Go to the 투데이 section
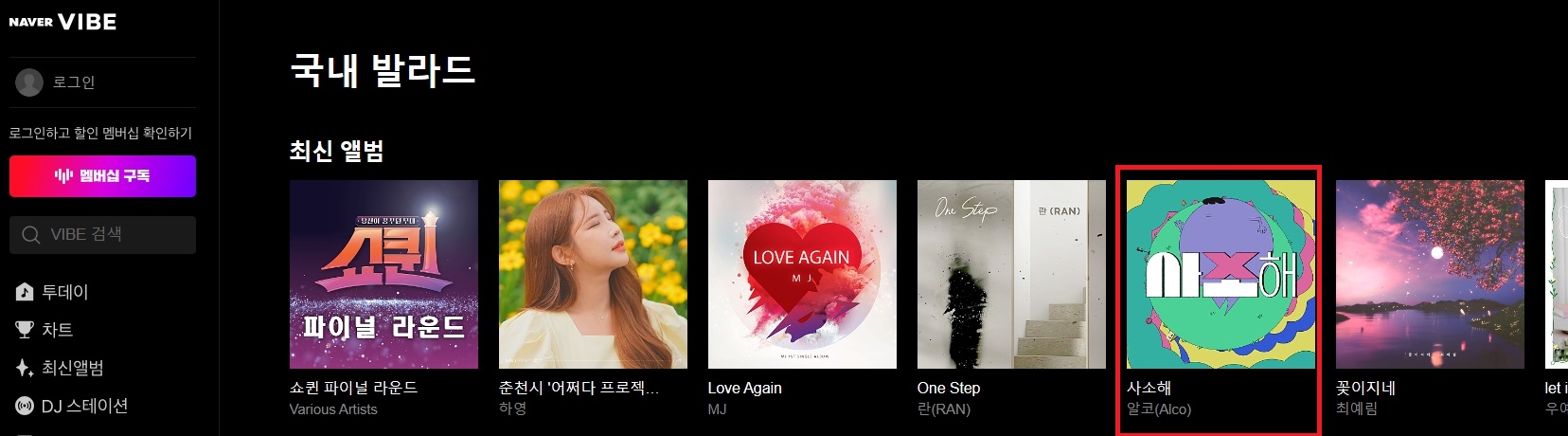This screenshot has width=1568, height=436. (64, 292)
